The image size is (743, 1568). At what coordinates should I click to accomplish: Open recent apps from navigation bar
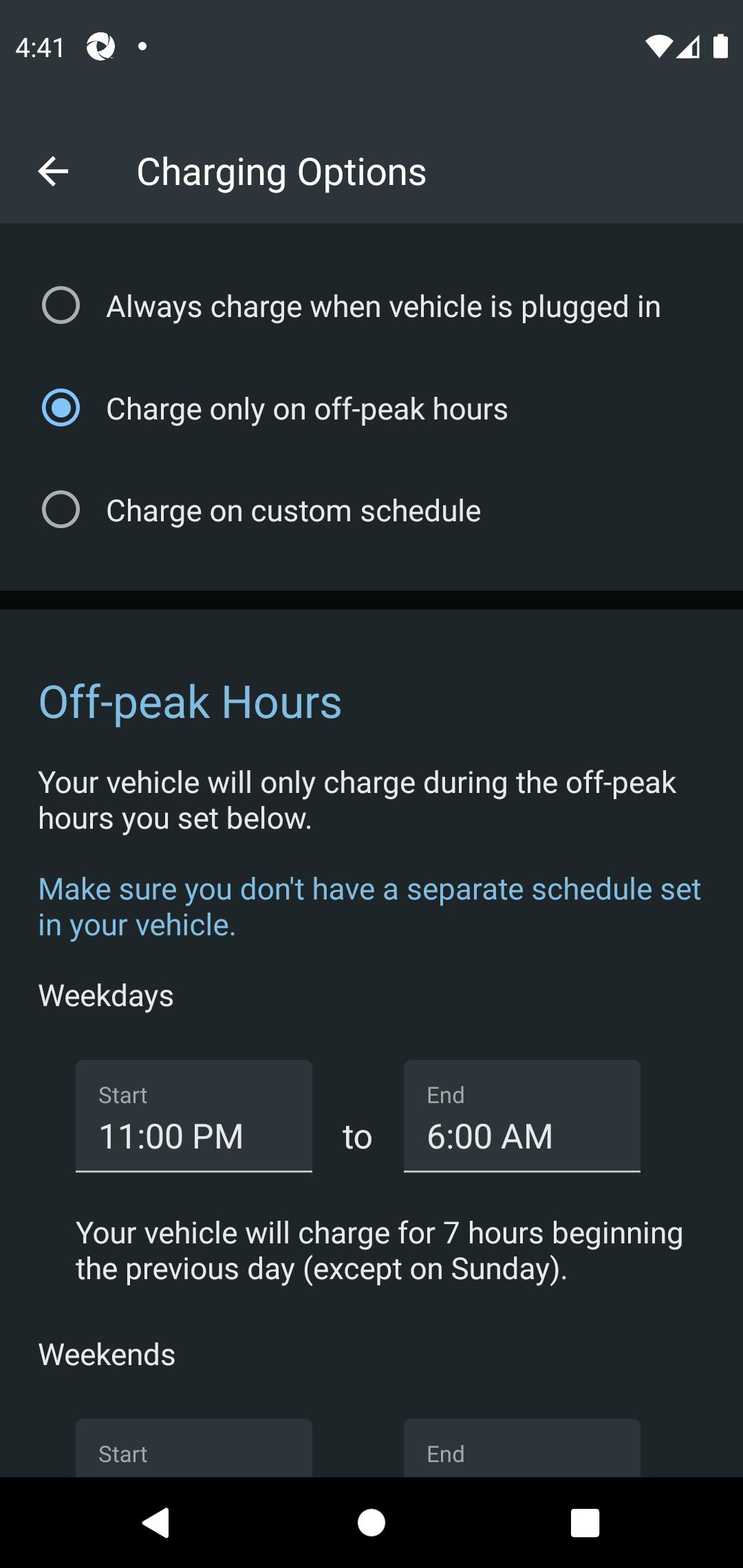(x=585, y=1523)
